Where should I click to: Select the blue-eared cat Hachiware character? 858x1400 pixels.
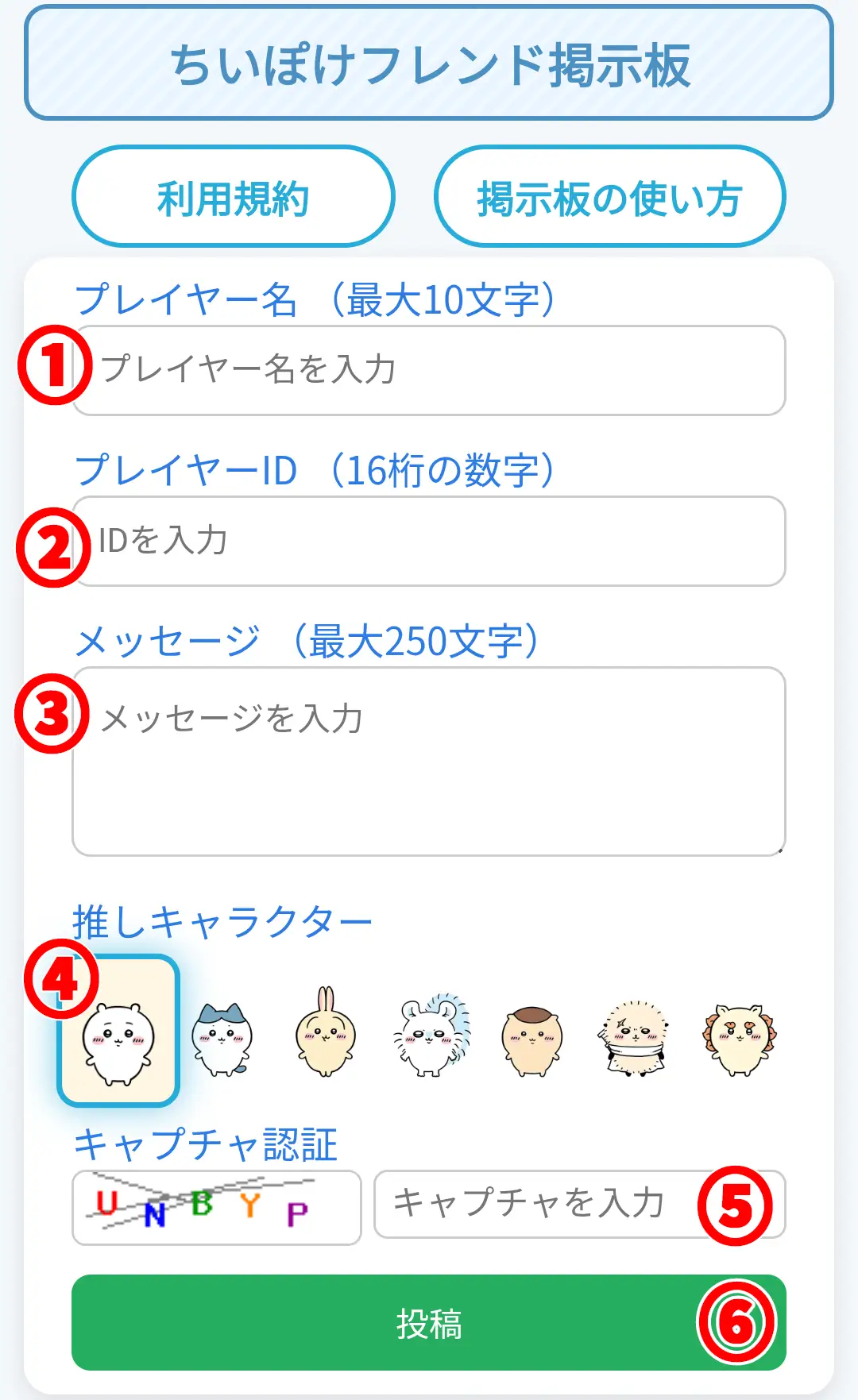pos(222,1037)
